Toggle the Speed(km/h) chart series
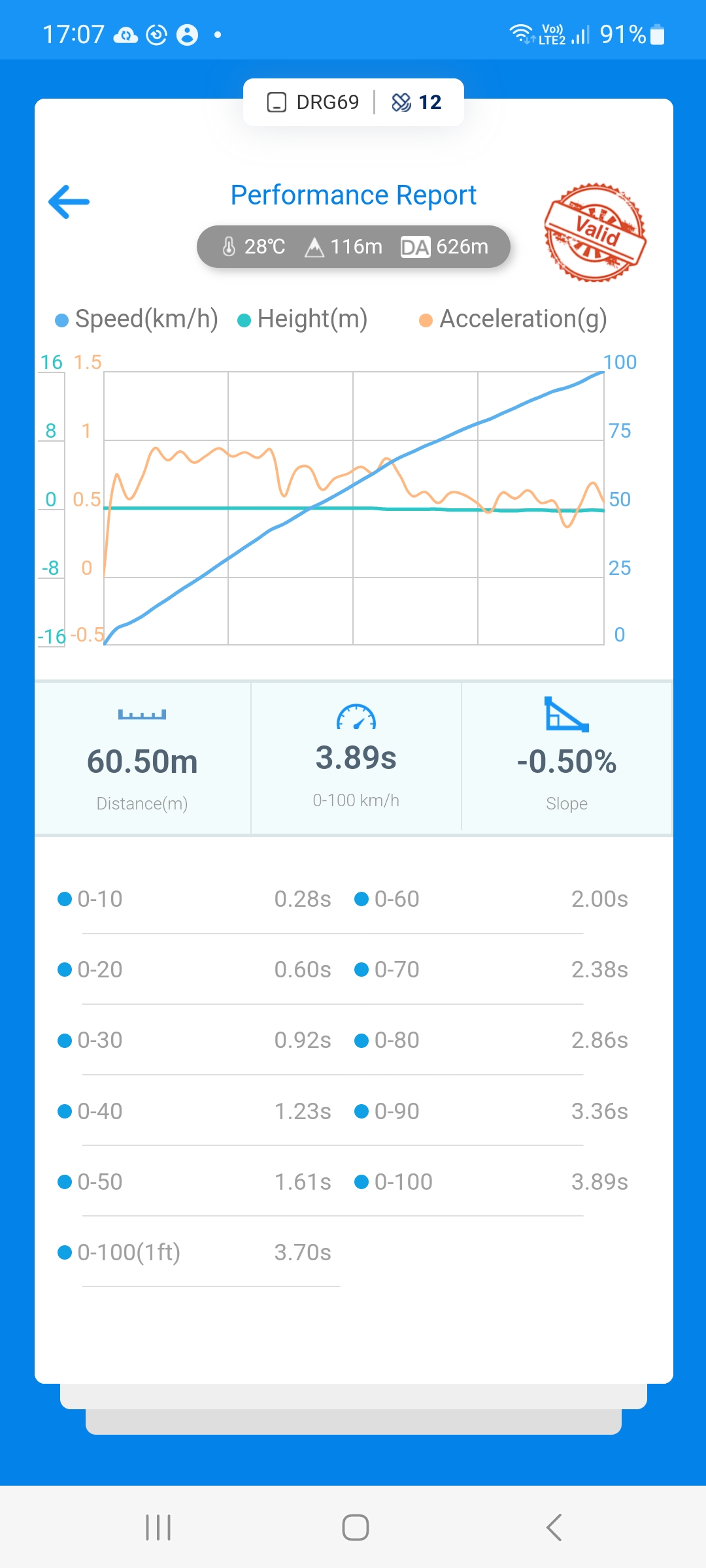706x1568 pixels. [137, 319]
